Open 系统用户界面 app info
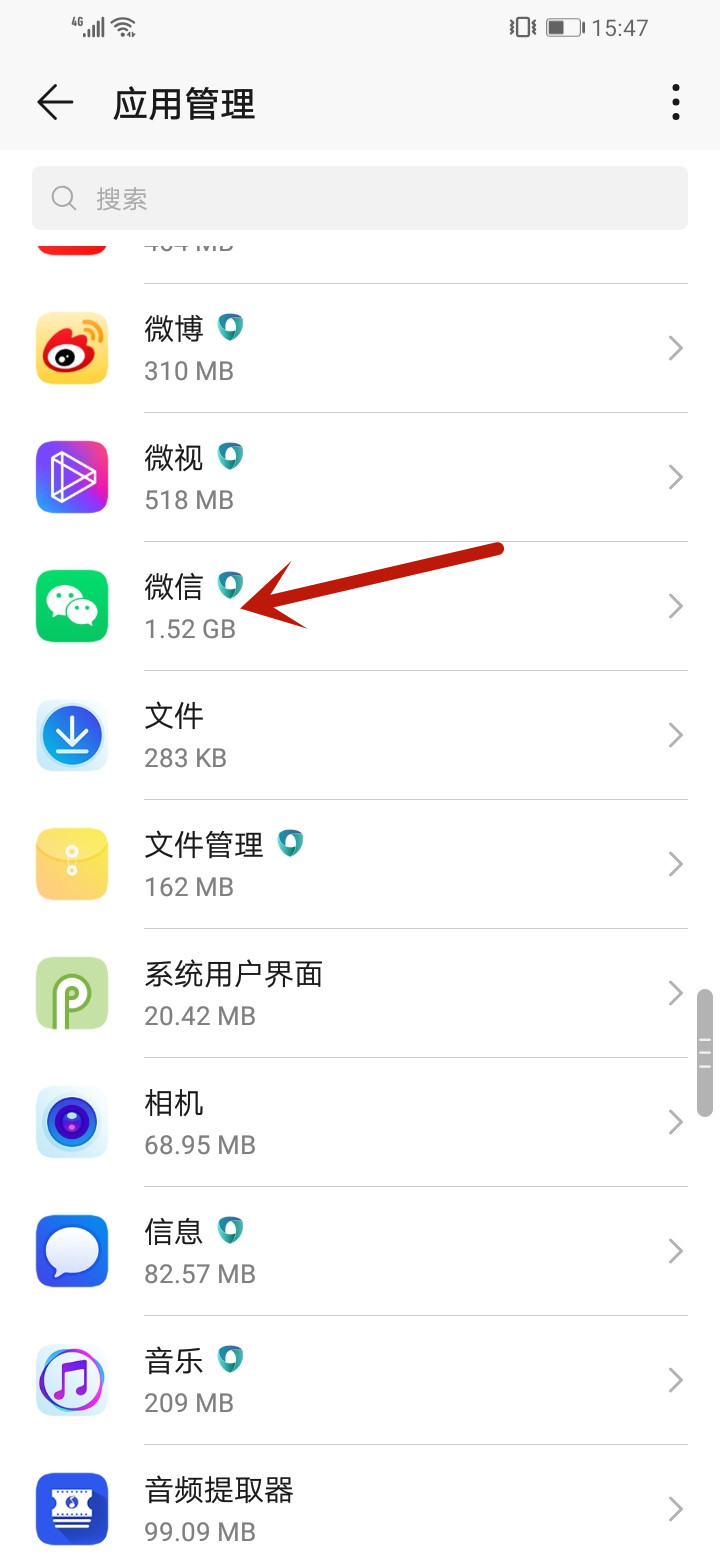 click(x=360, y=993)
